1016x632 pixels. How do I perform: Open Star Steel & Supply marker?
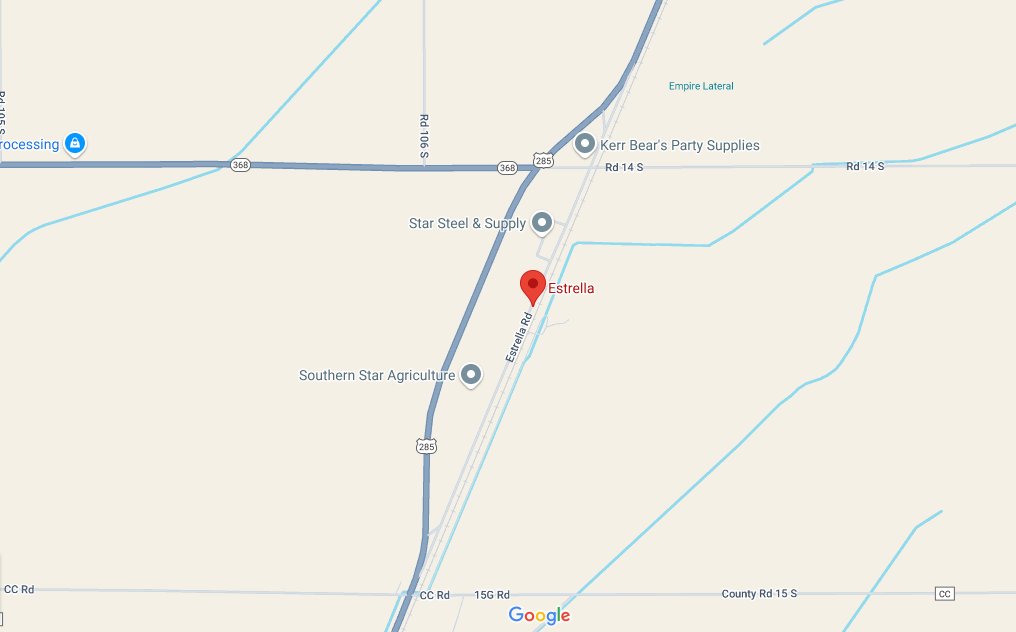click(x=541, y=222)
